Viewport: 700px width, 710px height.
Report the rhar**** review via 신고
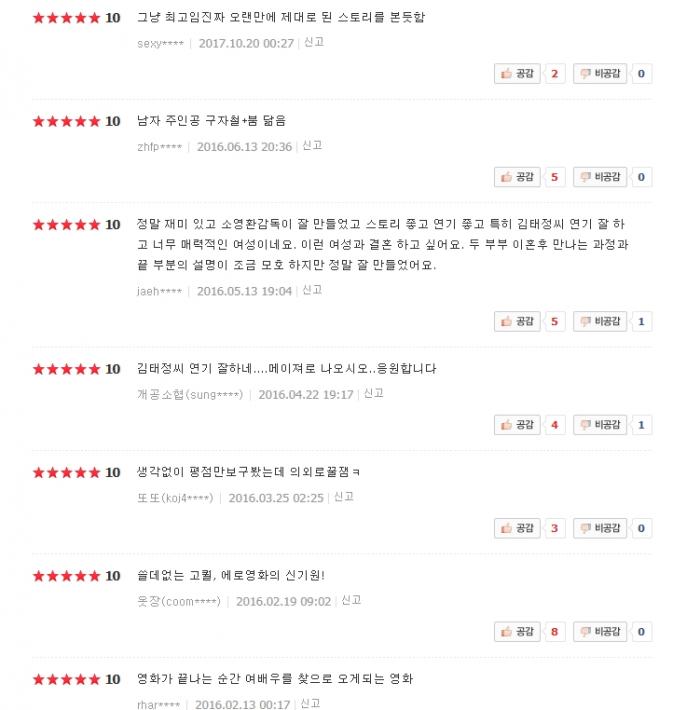309,704
